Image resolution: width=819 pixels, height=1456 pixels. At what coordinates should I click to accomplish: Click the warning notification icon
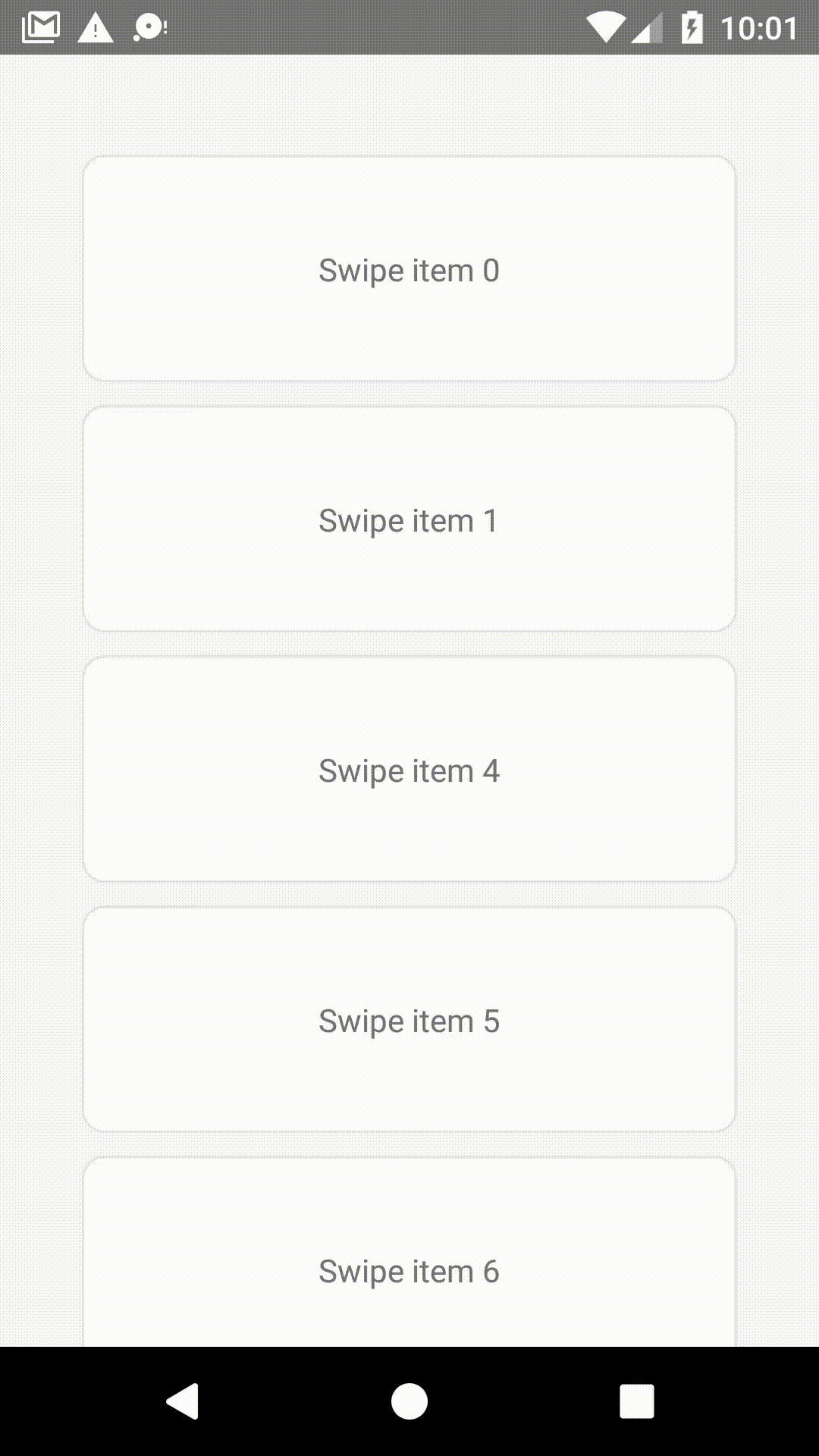[94, 29]
